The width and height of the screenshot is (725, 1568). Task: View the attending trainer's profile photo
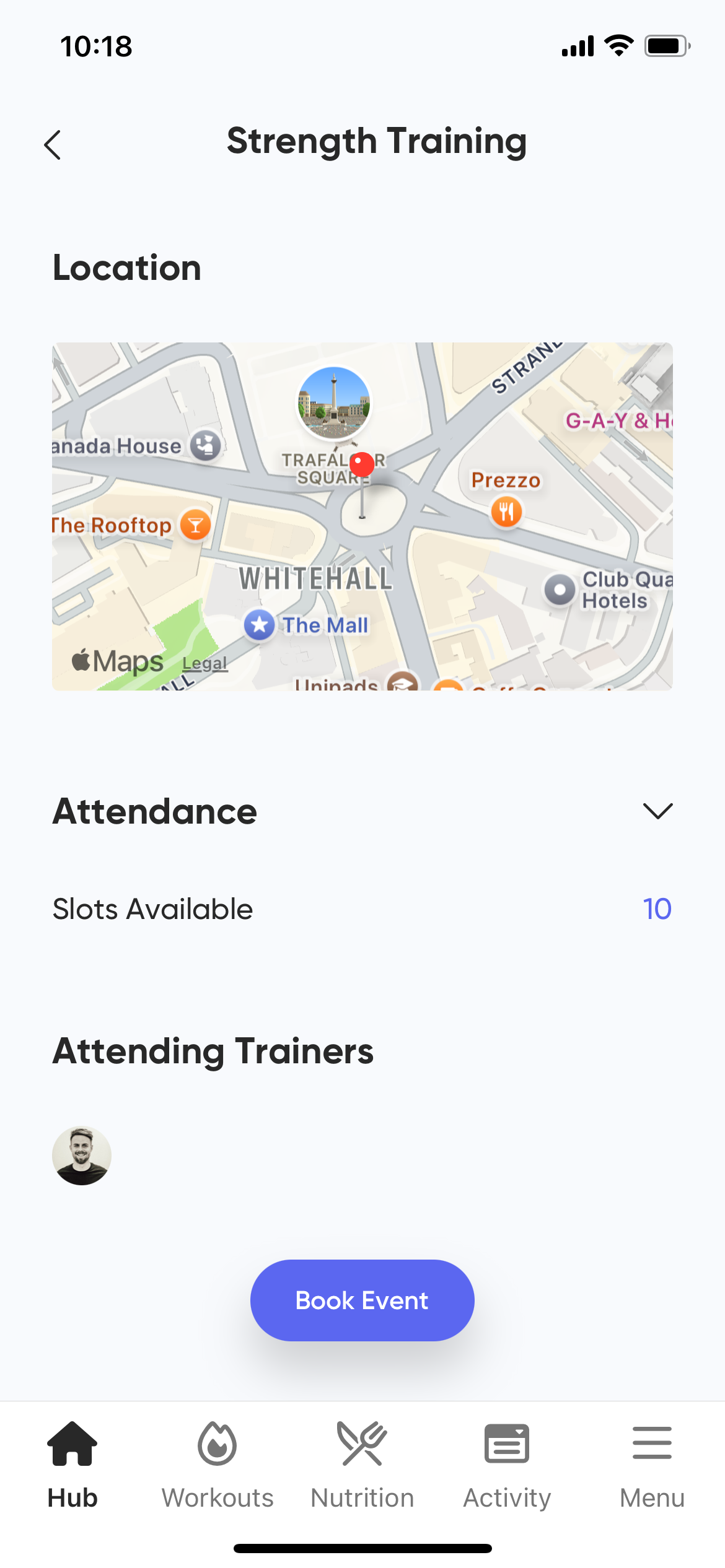pos(82,1155)
